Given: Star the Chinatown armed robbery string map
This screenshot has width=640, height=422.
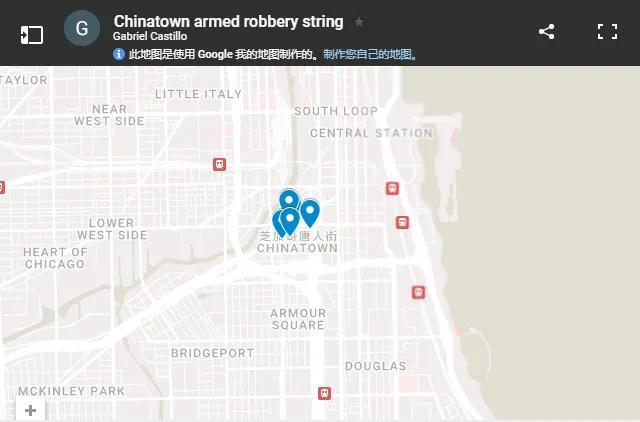Looking at the screenshot, I should click(359, 22).
